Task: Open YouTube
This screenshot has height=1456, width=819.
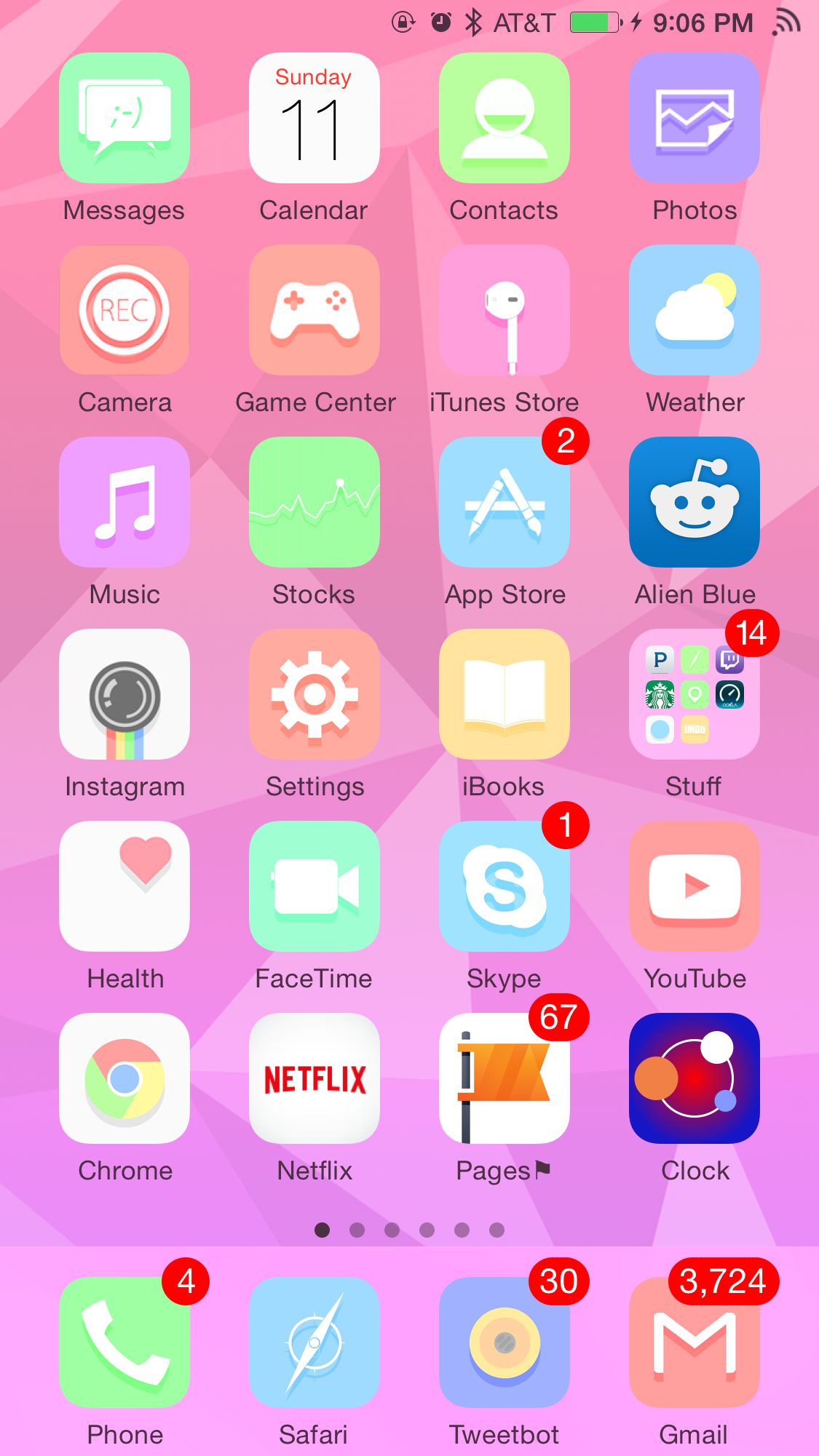Action: pyautogui.click(x=695, y=886)
